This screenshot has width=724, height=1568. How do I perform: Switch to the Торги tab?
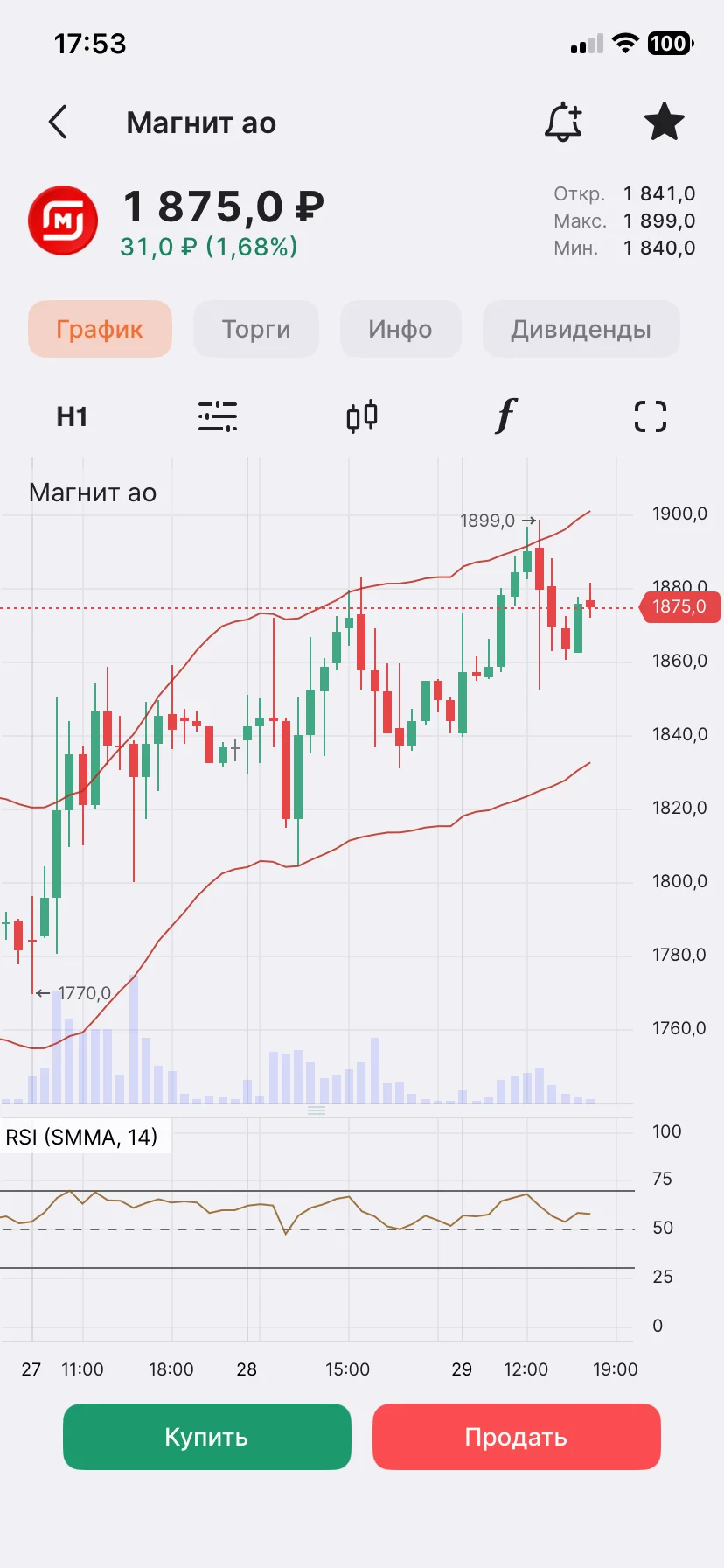tap(256, 329)
